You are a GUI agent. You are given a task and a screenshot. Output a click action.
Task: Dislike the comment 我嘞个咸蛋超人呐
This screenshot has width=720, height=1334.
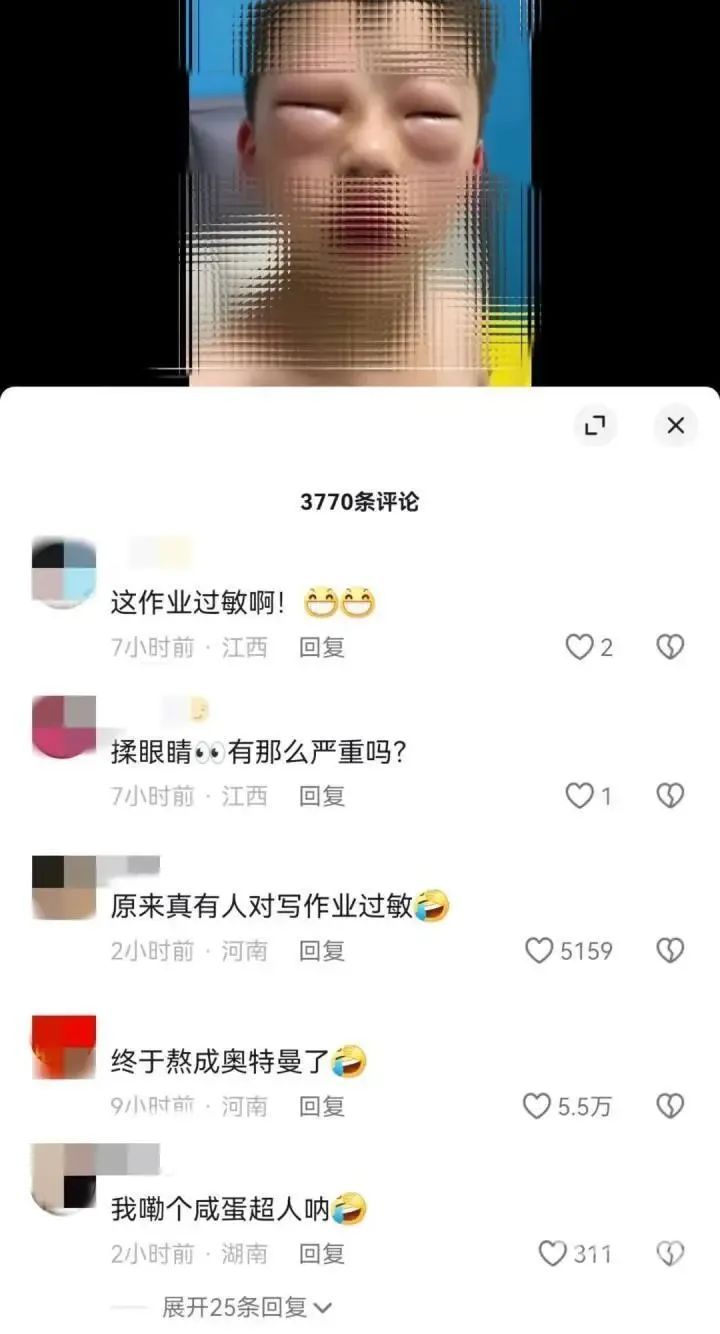point(669,1253)
